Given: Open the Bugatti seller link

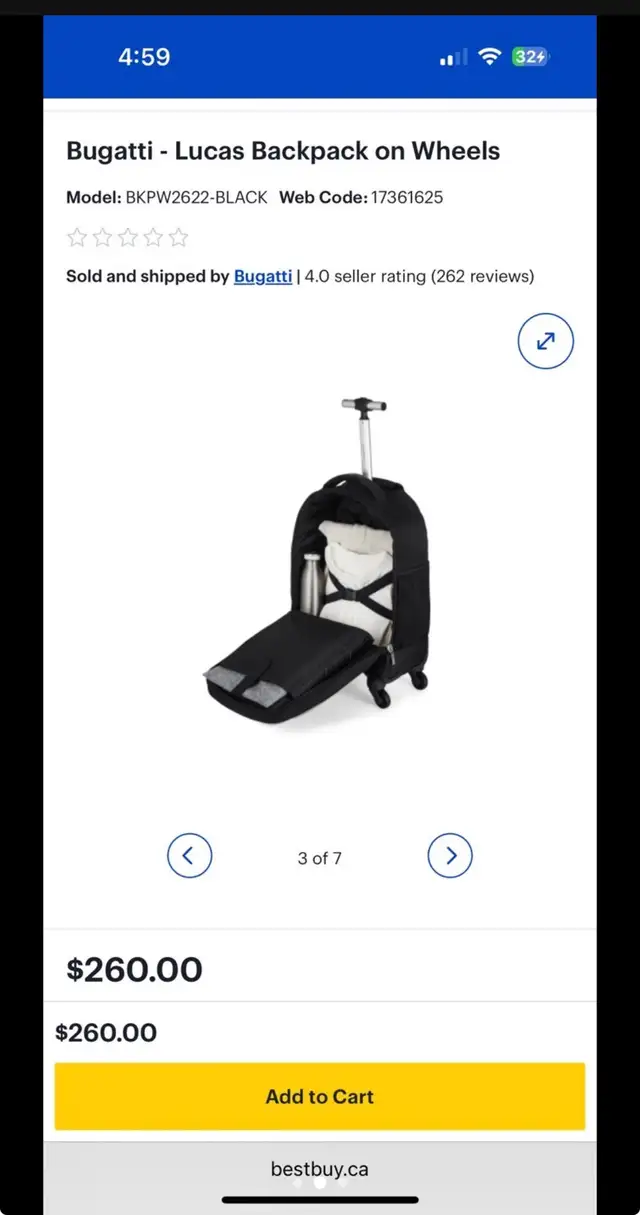Looking at the screenshot, I should (x=263, y=276).
